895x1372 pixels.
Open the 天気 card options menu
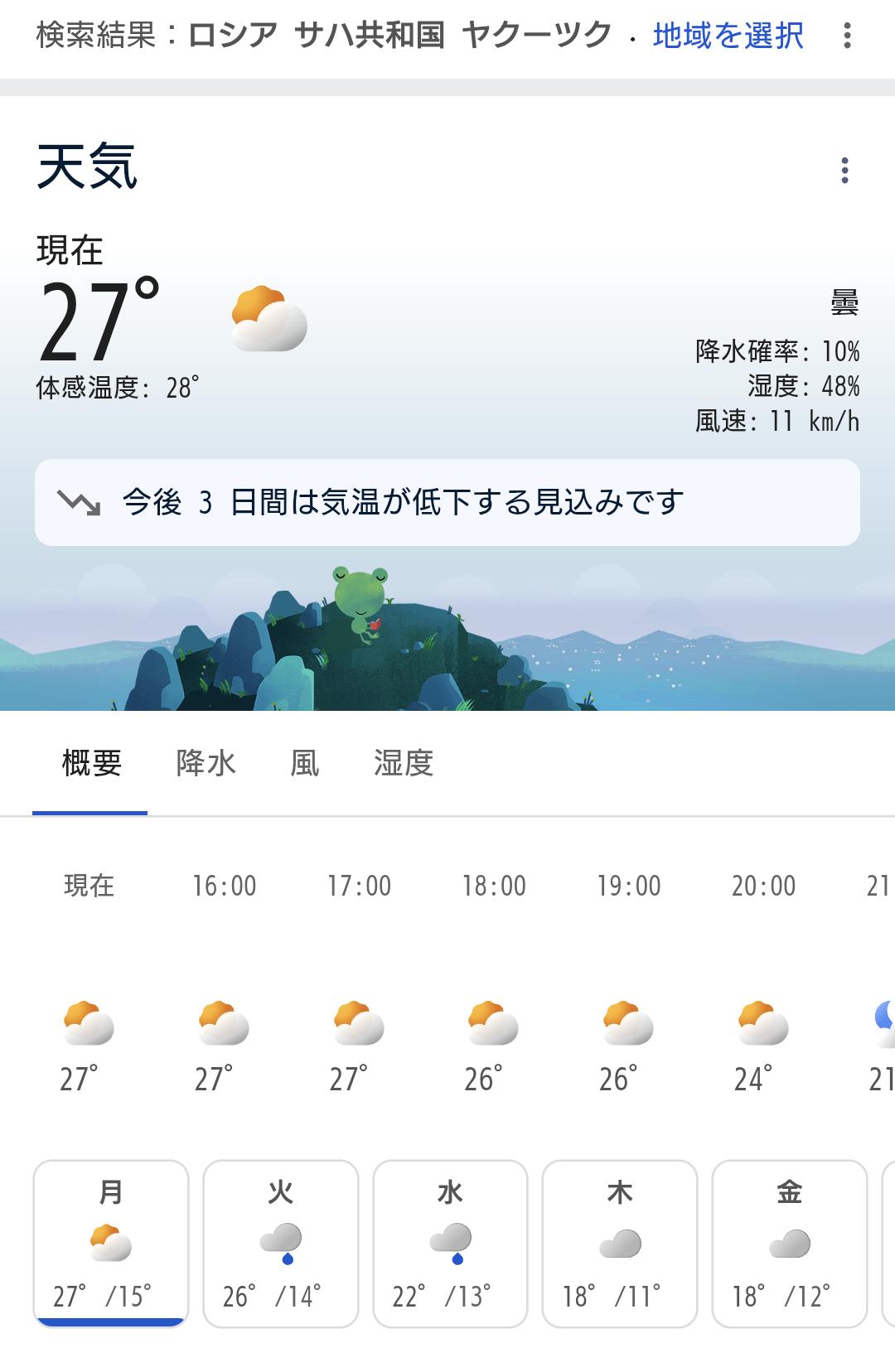[844, 171]
